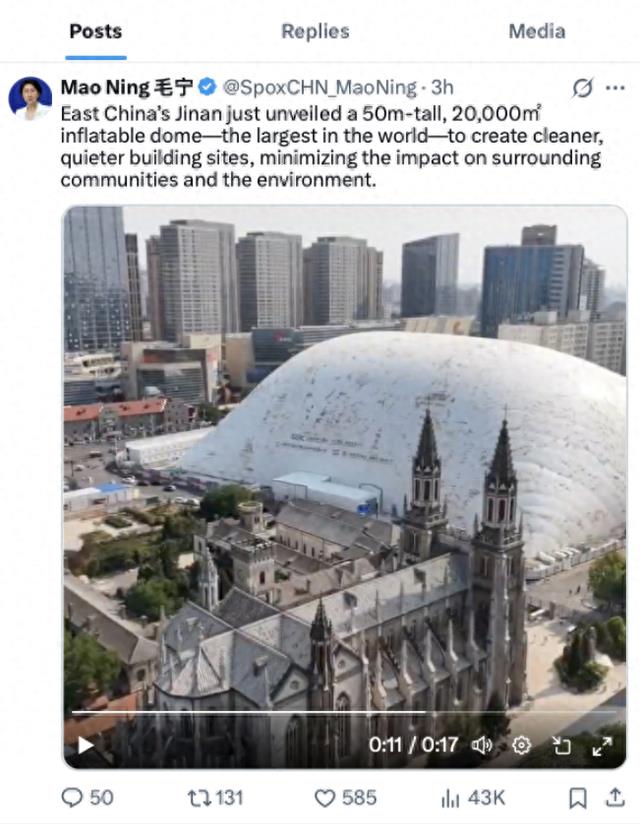Open the Grok icon on the post

point(582,88)
